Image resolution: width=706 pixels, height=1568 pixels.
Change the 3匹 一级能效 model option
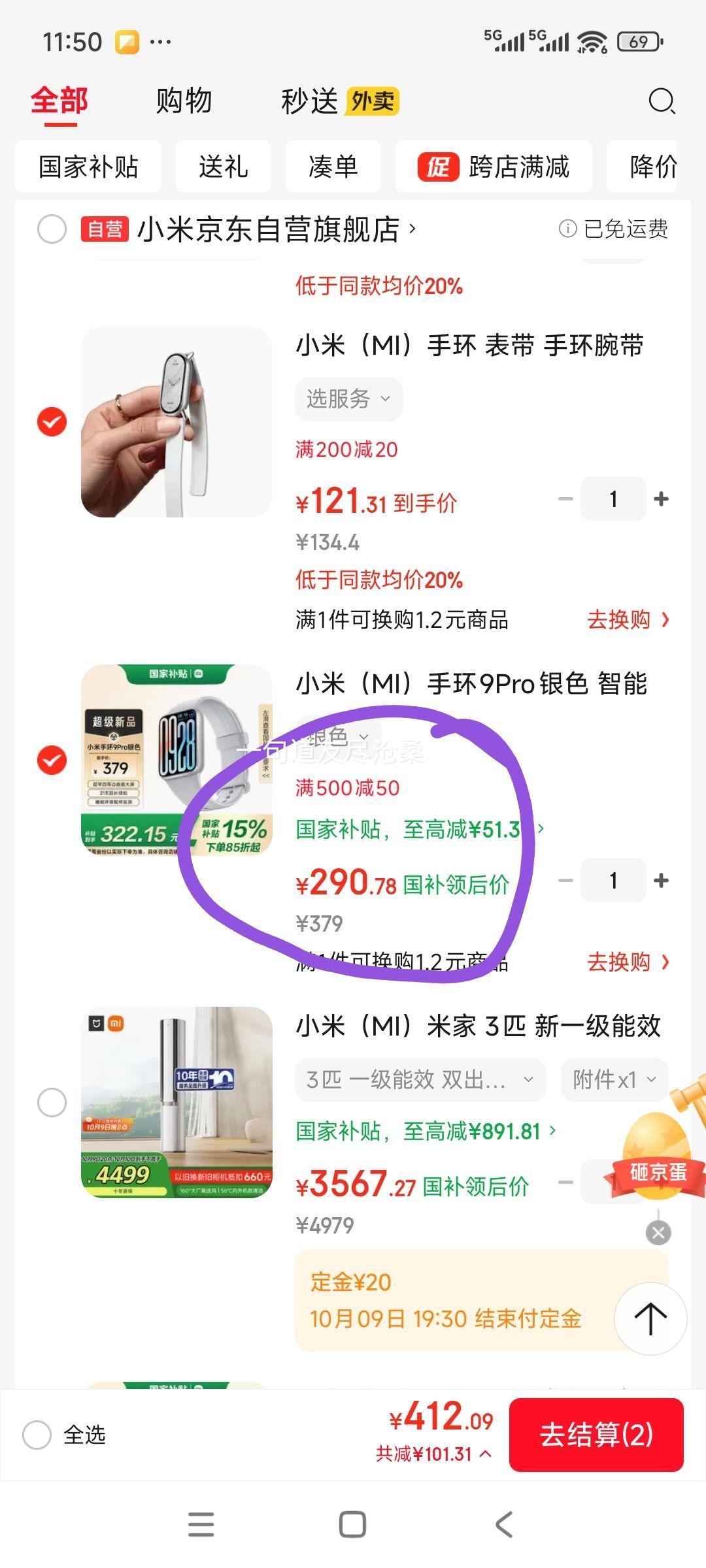(x=420, y=1080)
